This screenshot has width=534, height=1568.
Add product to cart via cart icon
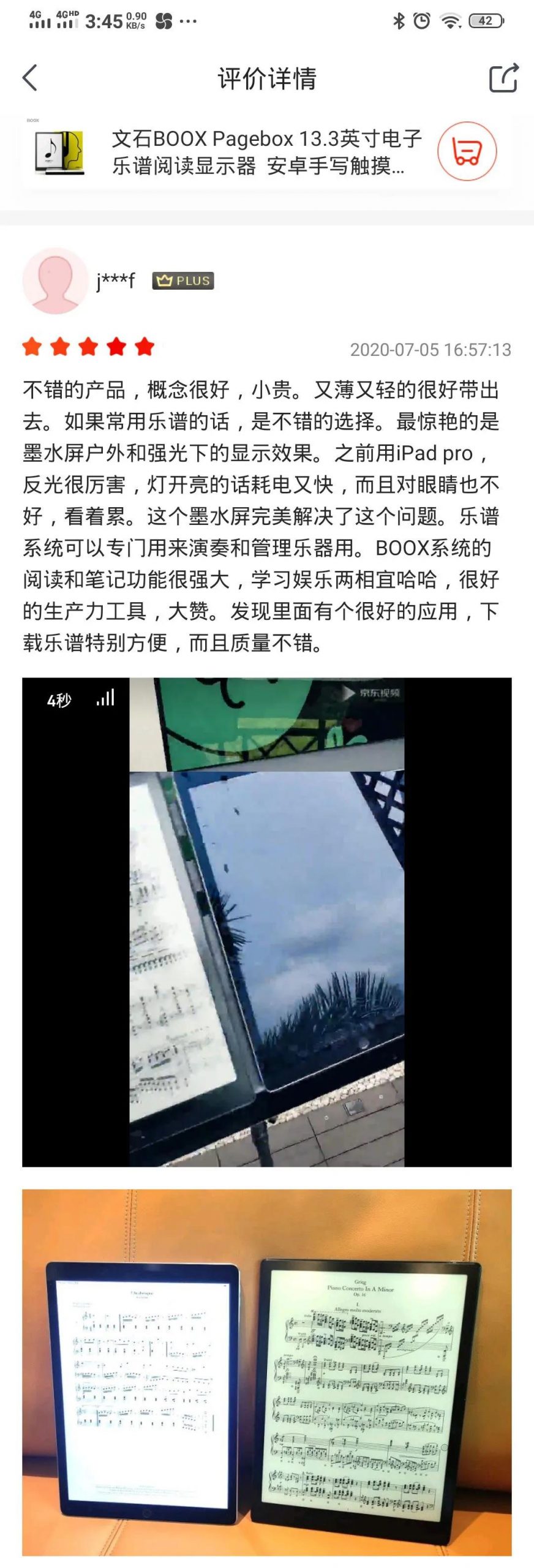[x=467, y=151]
